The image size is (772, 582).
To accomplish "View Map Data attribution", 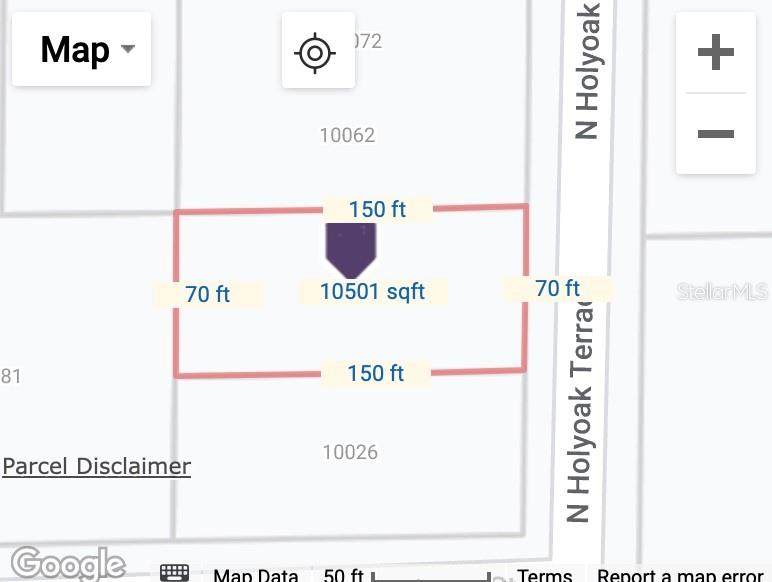I will 255,575.
